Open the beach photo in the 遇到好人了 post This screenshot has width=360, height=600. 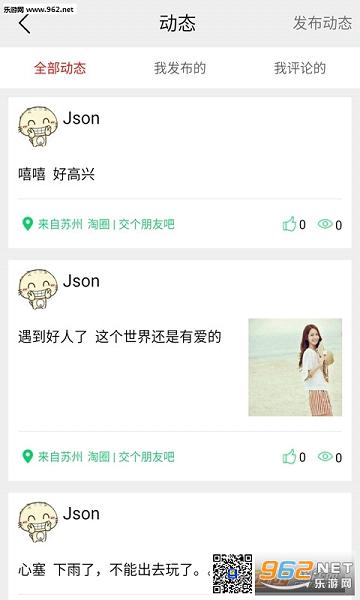click(x=295, y=367)
